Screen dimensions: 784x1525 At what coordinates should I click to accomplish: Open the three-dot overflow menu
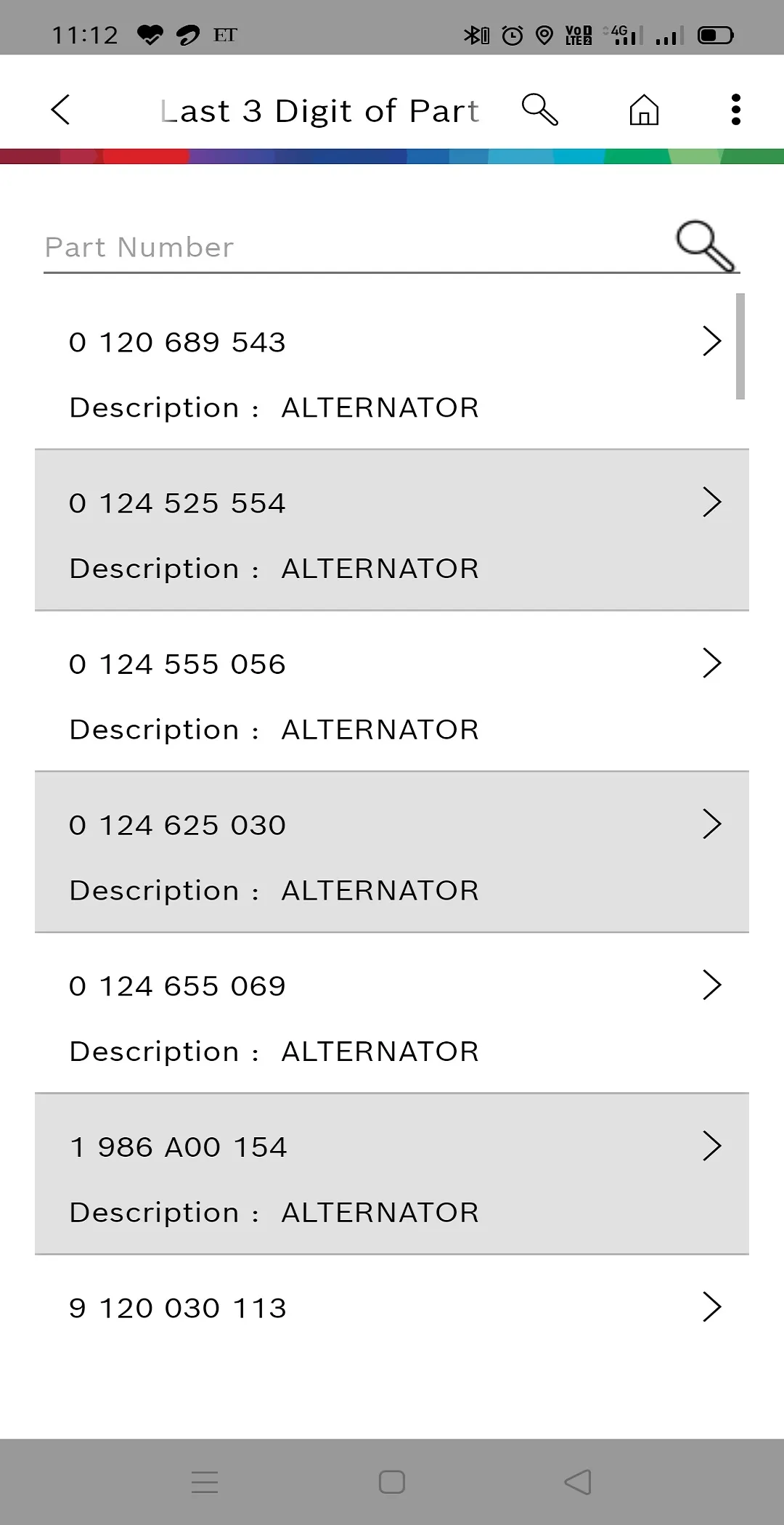[736, 110]
